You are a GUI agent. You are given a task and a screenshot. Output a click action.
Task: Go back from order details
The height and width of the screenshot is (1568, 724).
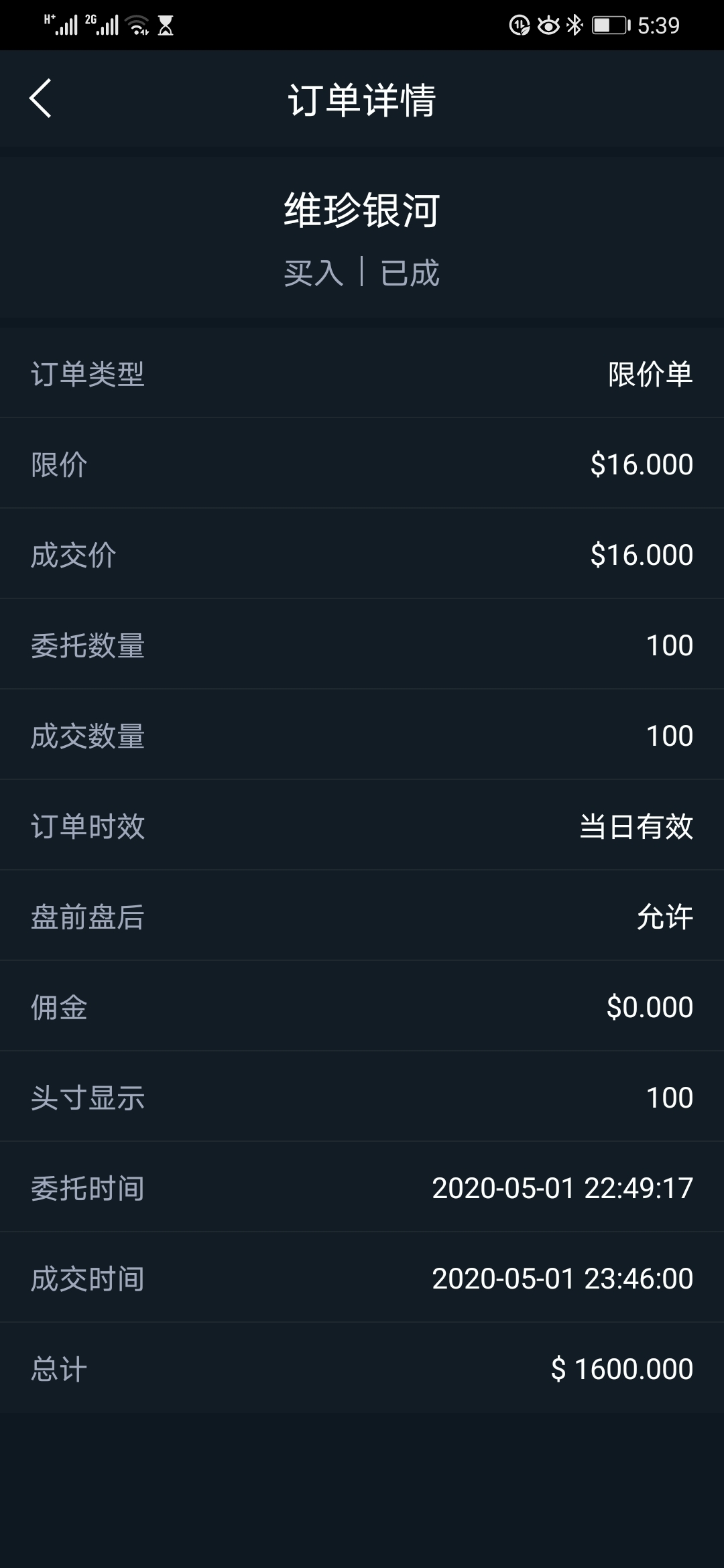tap(40, 99)
